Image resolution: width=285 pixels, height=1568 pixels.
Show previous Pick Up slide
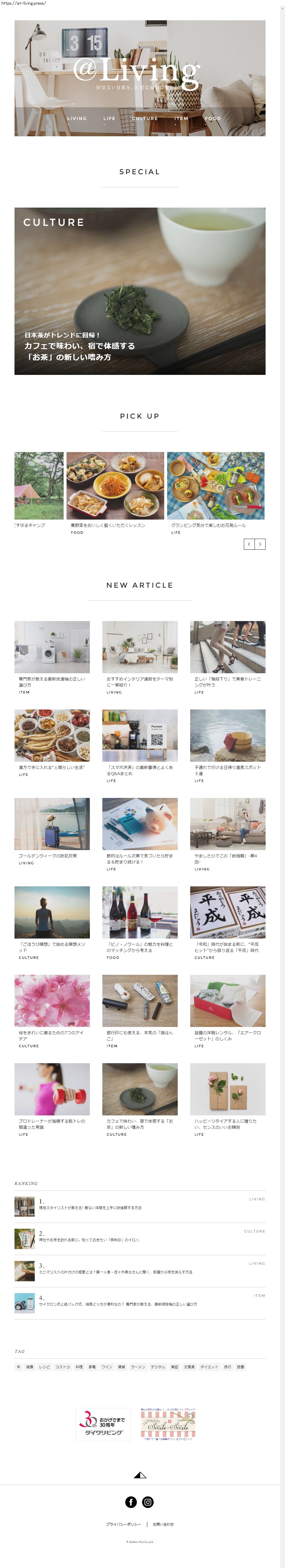click(x=249, y=544)
